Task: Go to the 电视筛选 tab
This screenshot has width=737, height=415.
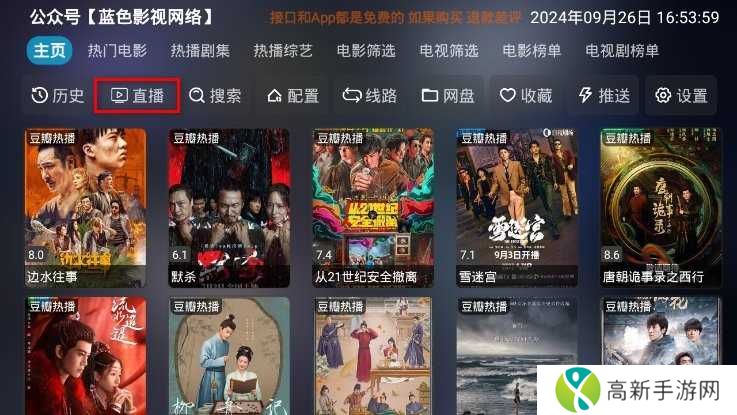Action: click(449, 51)
